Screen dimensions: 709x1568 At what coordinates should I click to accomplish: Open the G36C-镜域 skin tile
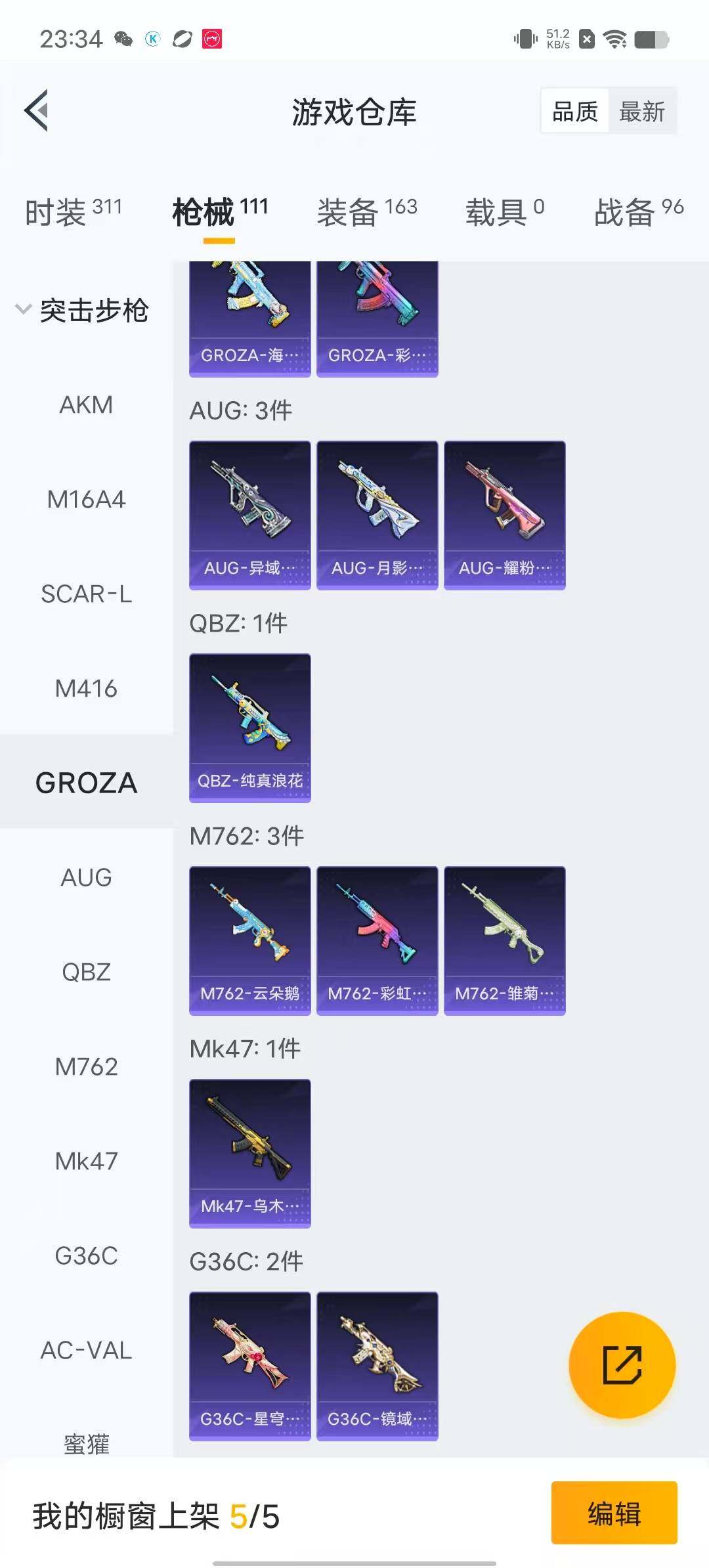coord(377,1366)
